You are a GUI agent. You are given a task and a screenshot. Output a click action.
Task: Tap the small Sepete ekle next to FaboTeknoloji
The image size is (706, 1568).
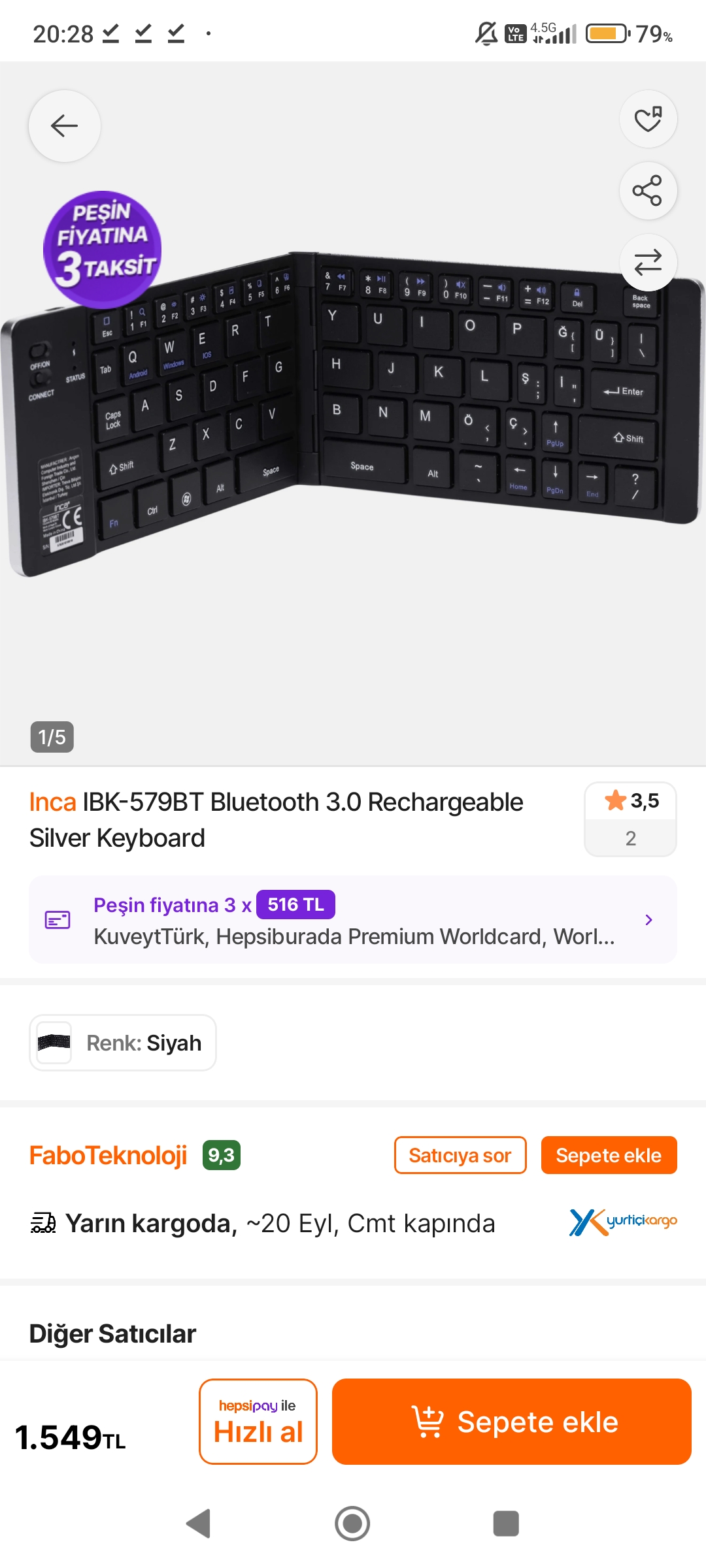click(x=609, y=1155)
